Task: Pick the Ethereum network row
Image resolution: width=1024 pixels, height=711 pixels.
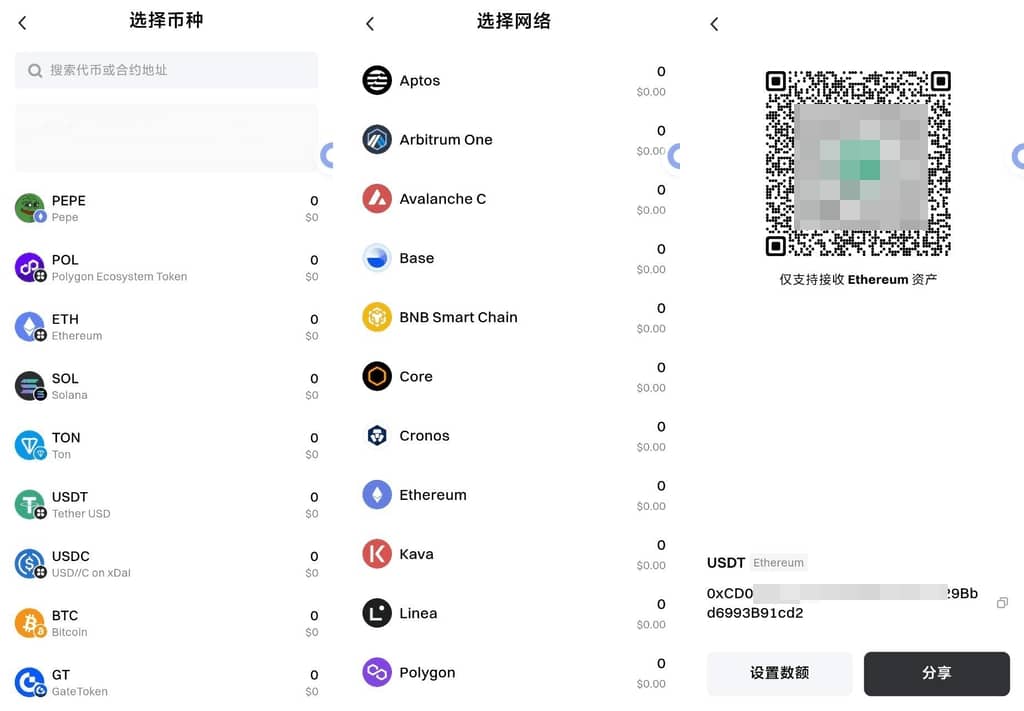Action: 512,495
